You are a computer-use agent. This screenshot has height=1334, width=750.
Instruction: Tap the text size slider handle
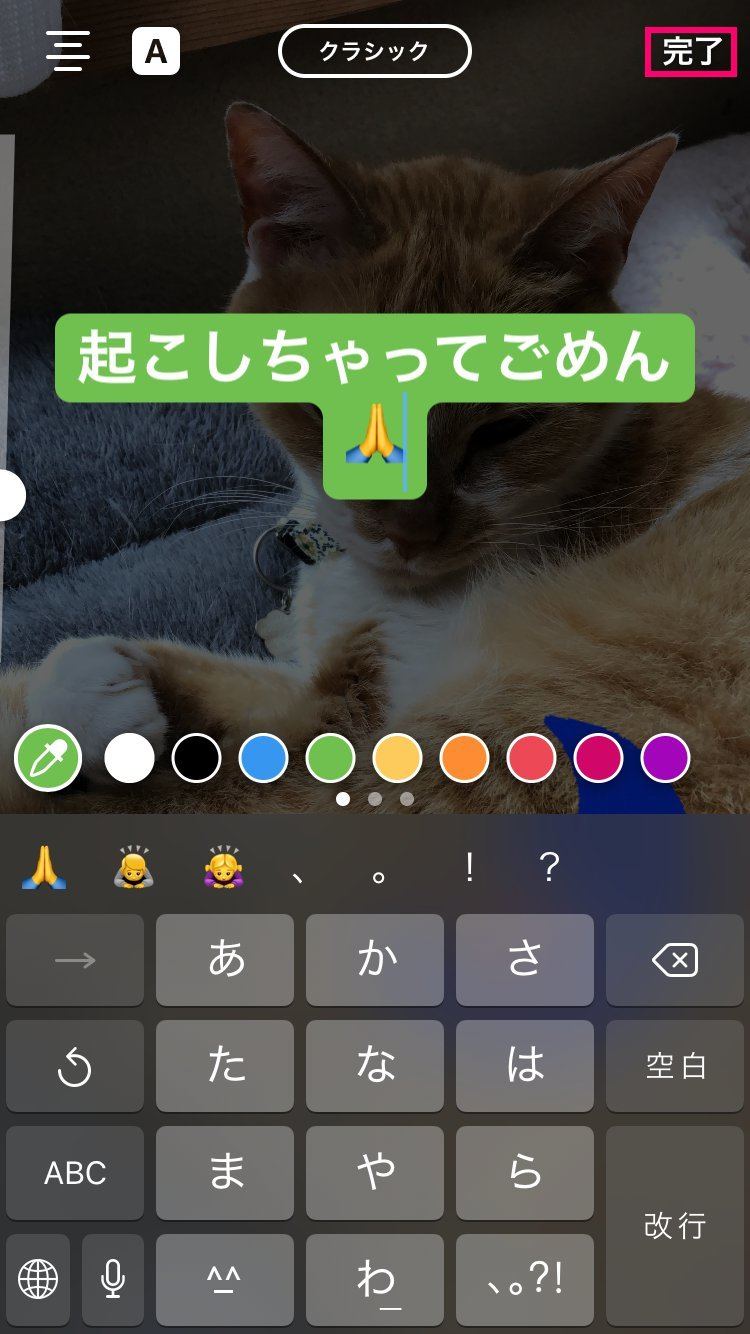click(9, 495)
